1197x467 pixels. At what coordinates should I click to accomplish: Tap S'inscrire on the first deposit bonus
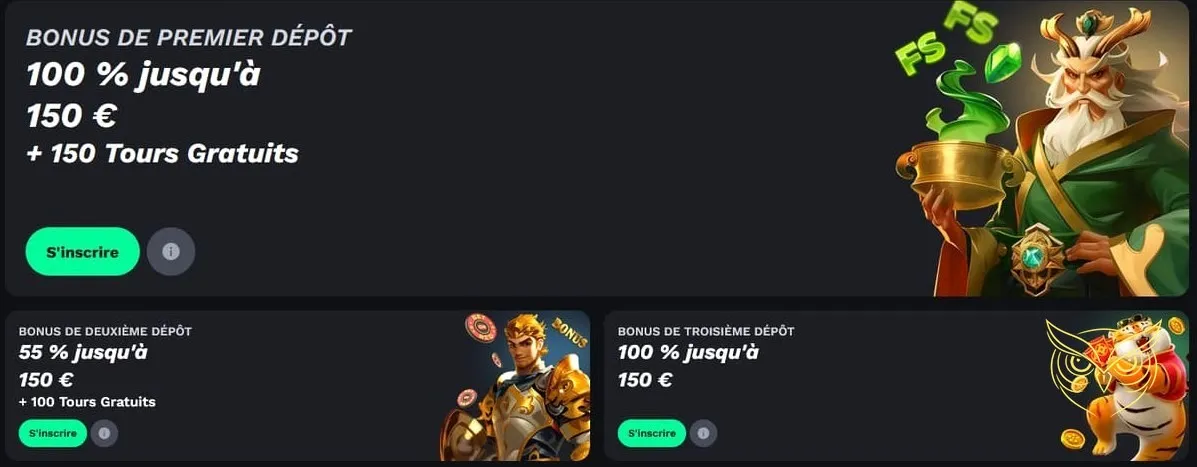pyautogui.click(x=82, y=252)
